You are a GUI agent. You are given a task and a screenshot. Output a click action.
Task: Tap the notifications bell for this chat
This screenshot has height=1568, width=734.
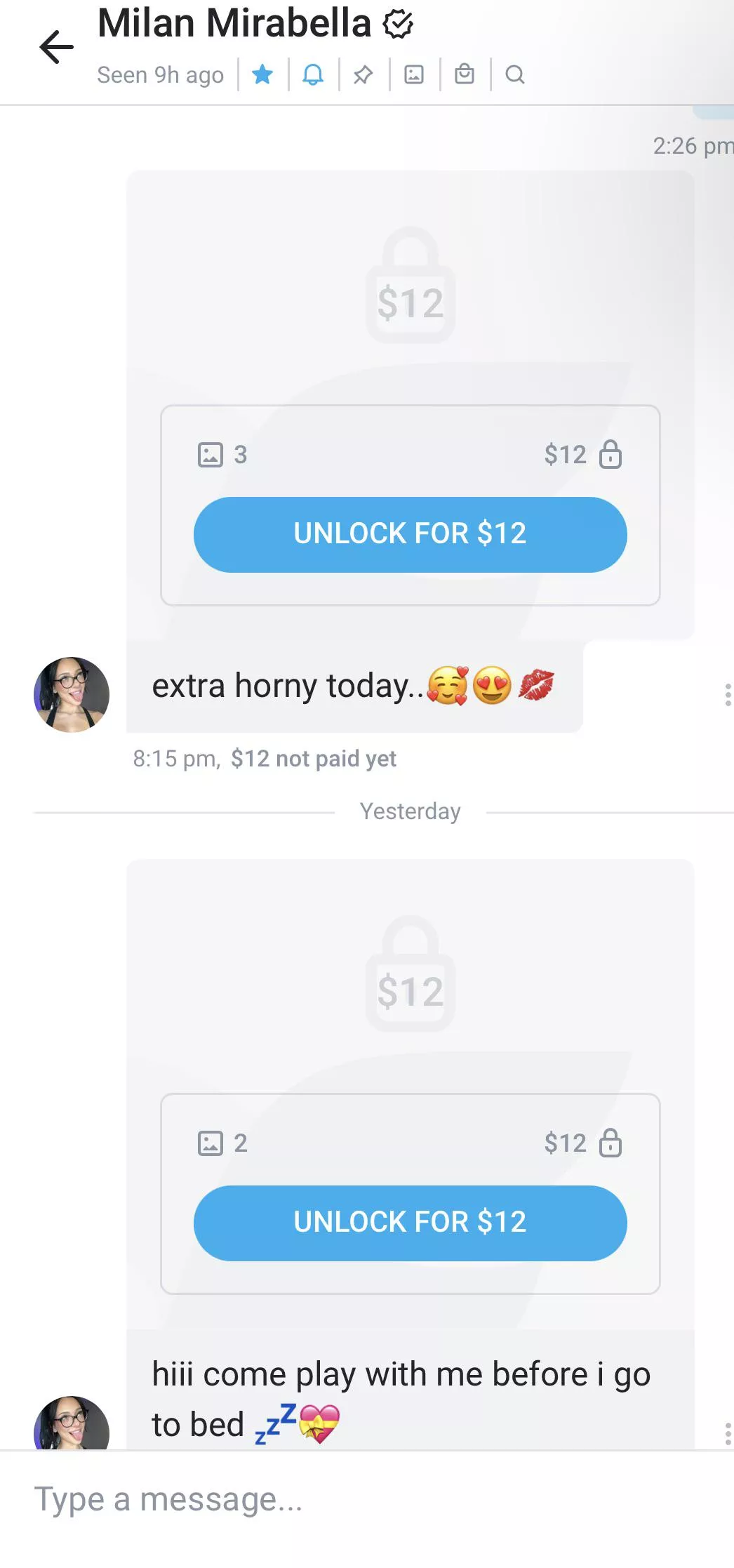click(313, 74)
